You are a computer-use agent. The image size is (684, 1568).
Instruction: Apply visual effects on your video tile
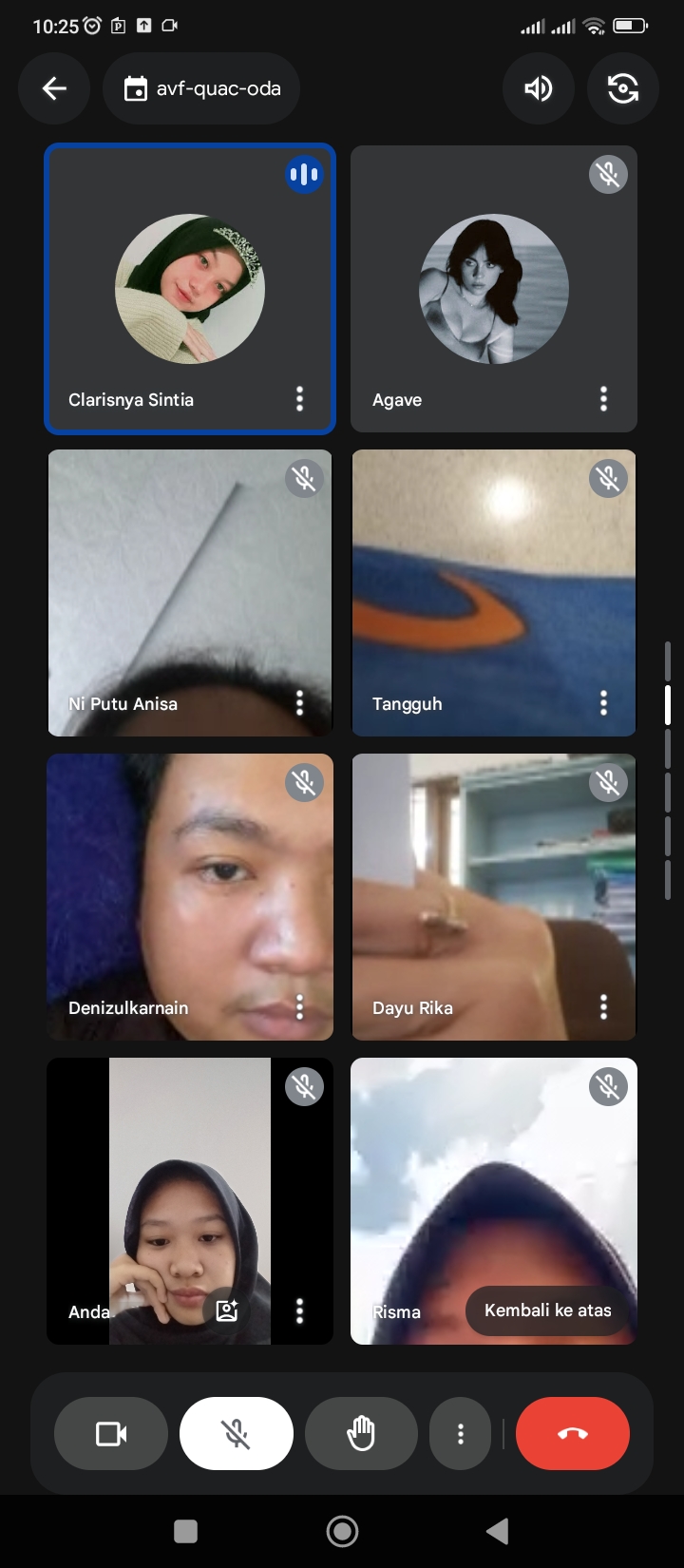coord(227,1311)
